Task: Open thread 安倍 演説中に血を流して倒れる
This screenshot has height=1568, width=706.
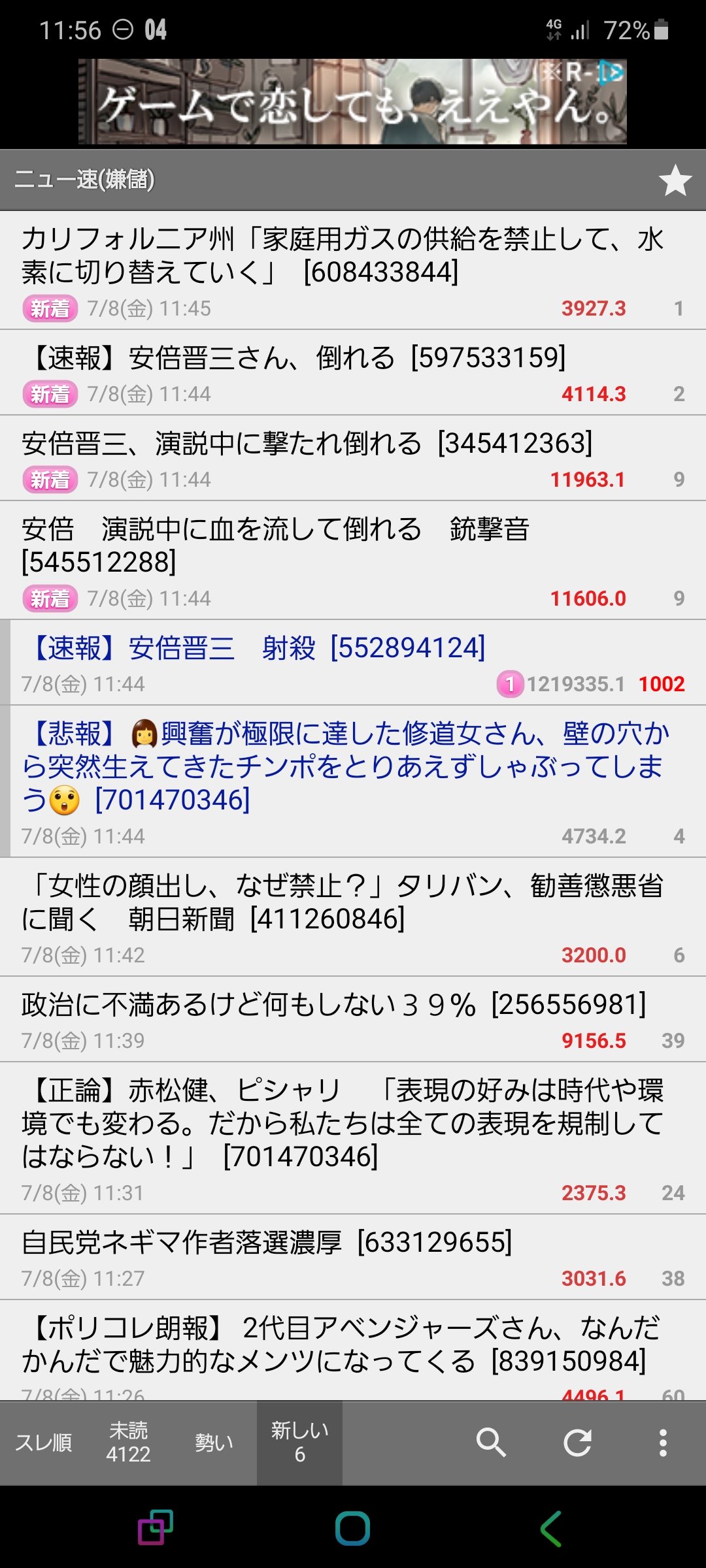Action: point(275,545)
